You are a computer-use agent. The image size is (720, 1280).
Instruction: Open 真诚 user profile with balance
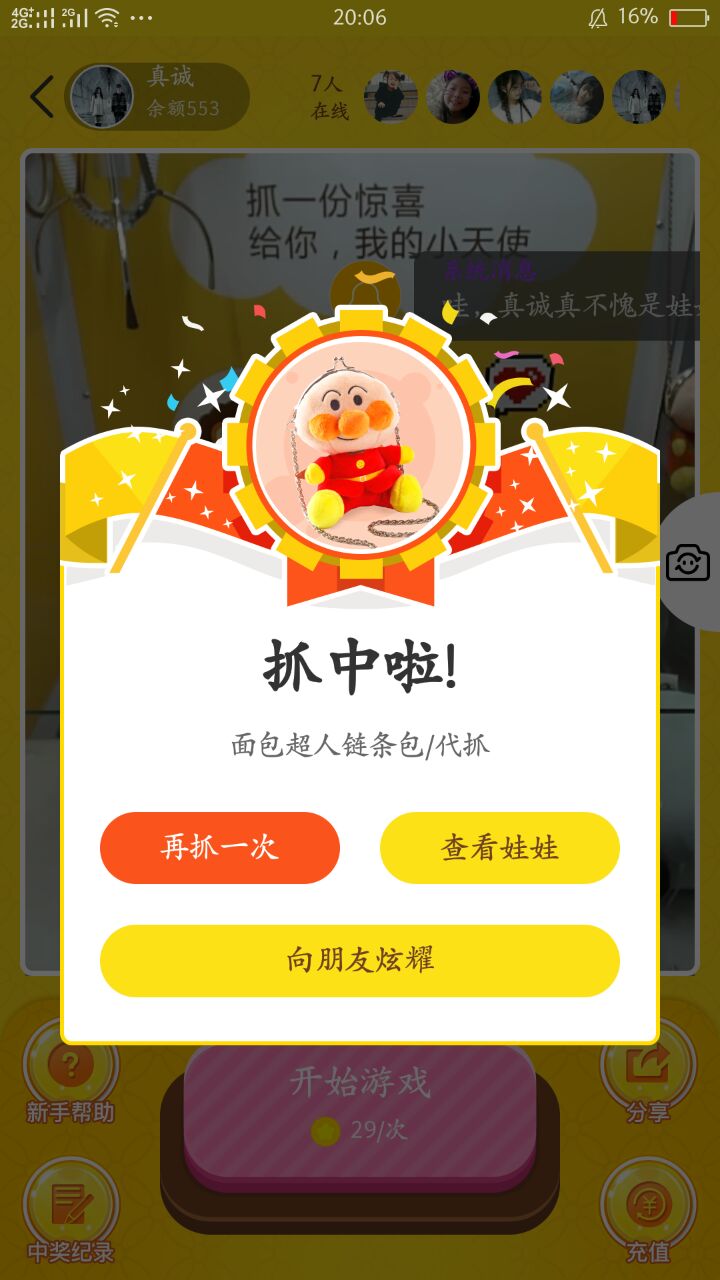(157, 97)
